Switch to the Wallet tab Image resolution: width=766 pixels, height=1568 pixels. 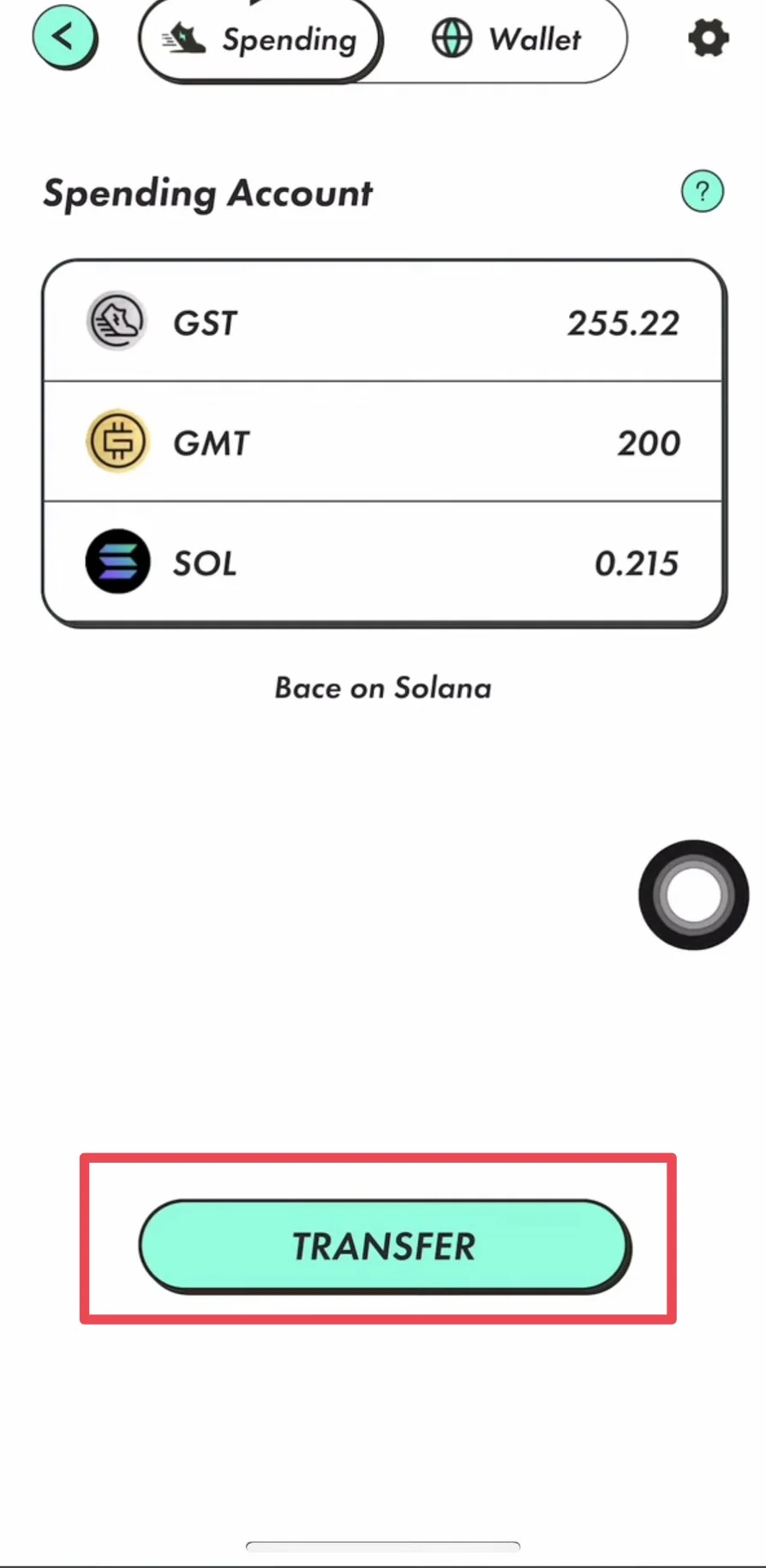click(x=507, y=39)
